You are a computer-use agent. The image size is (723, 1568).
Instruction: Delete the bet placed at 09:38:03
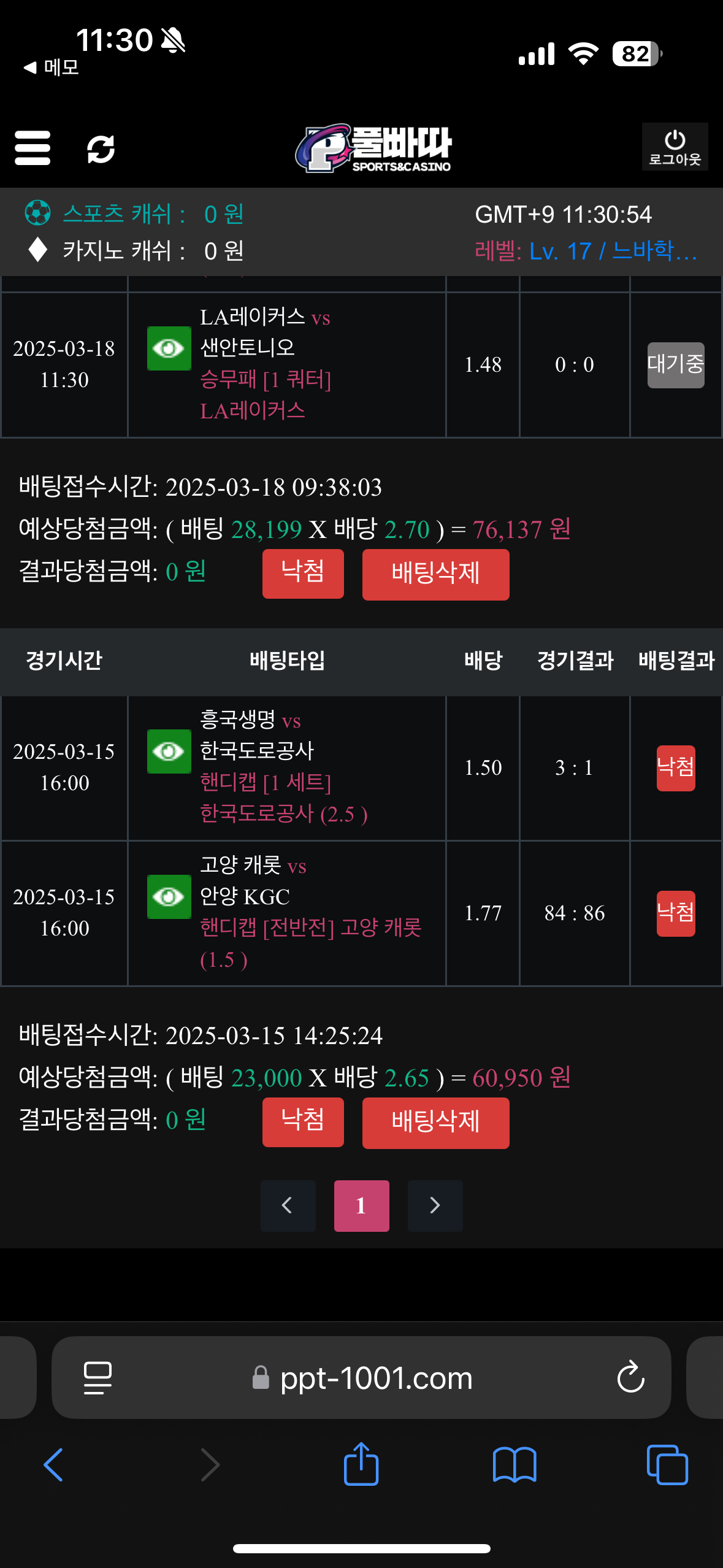(435, 574)
